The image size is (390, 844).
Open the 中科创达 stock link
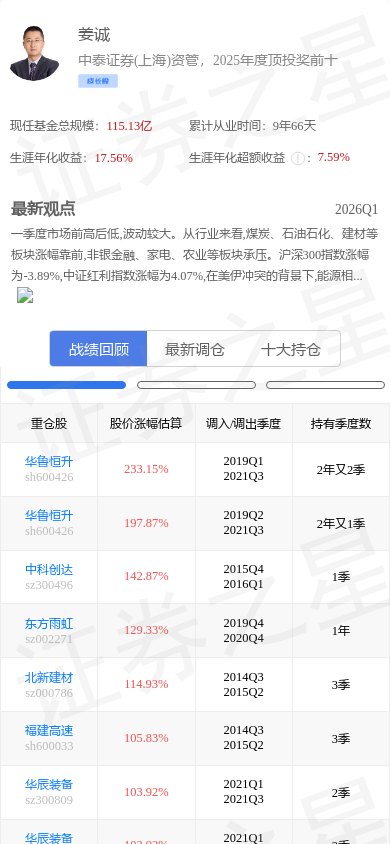click(49, 569)
